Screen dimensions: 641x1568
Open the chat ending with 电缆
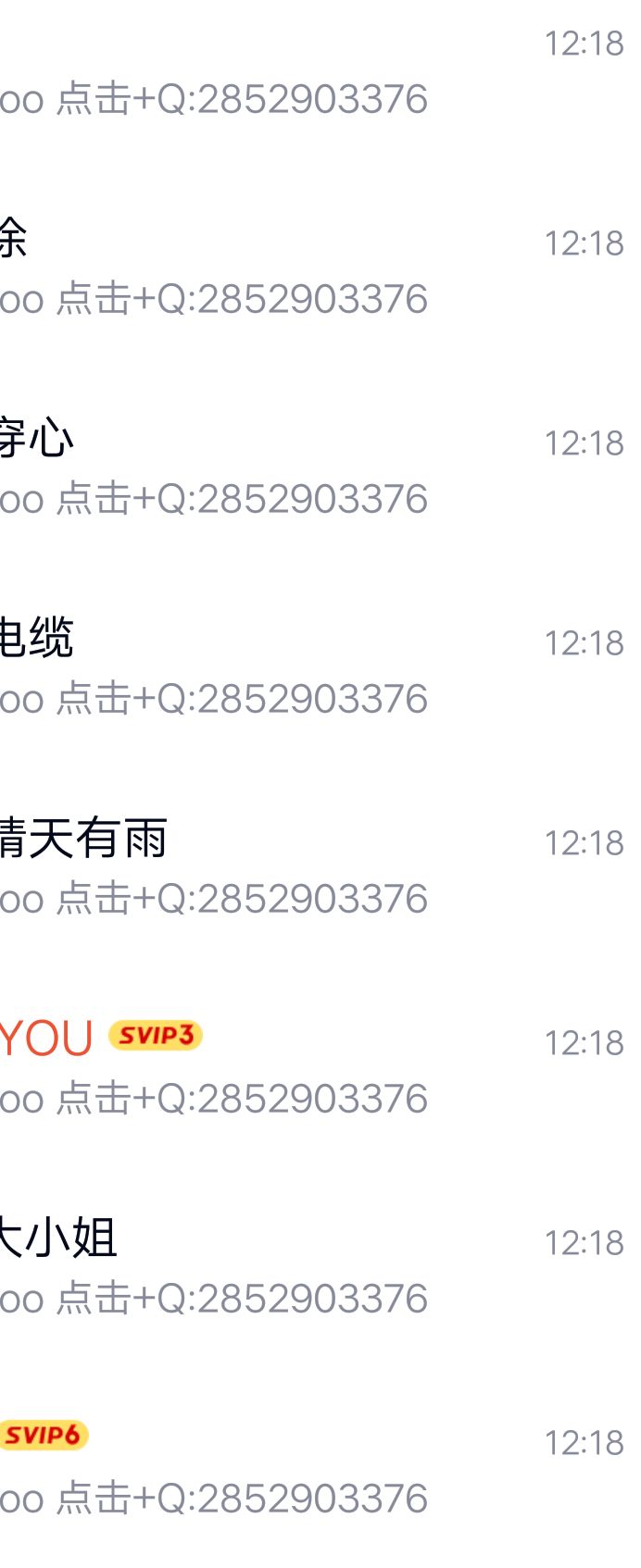(320, 669)
